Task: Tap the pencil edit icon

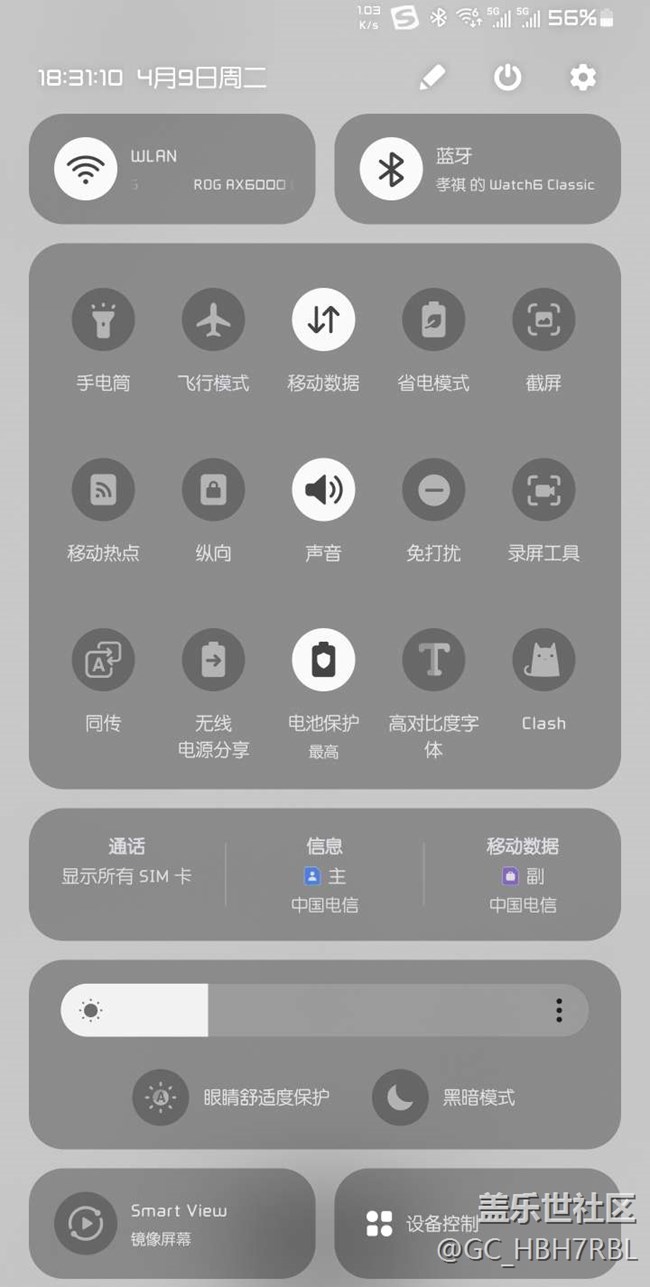Action: (432, 78)
